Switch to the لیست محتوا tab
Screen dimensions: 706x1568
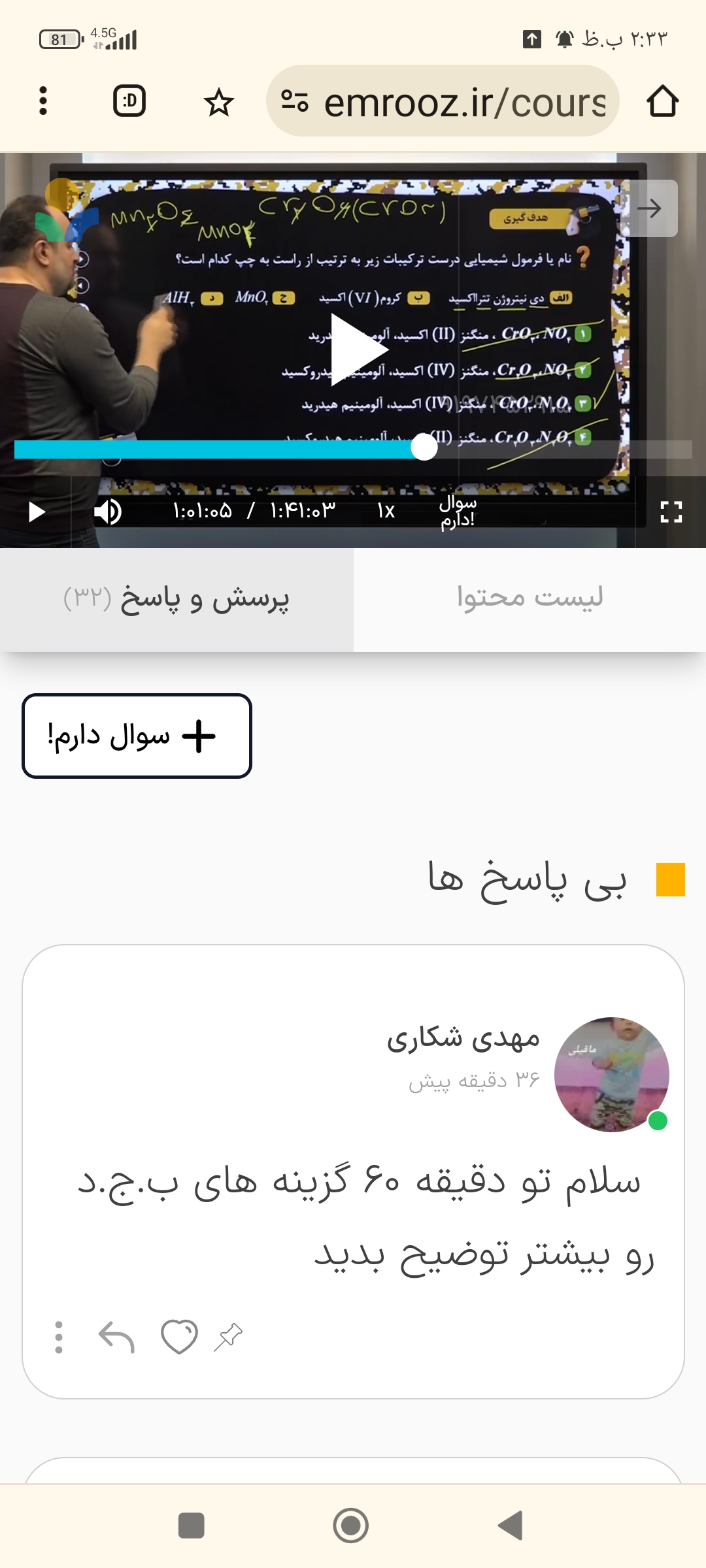[529, 599]
